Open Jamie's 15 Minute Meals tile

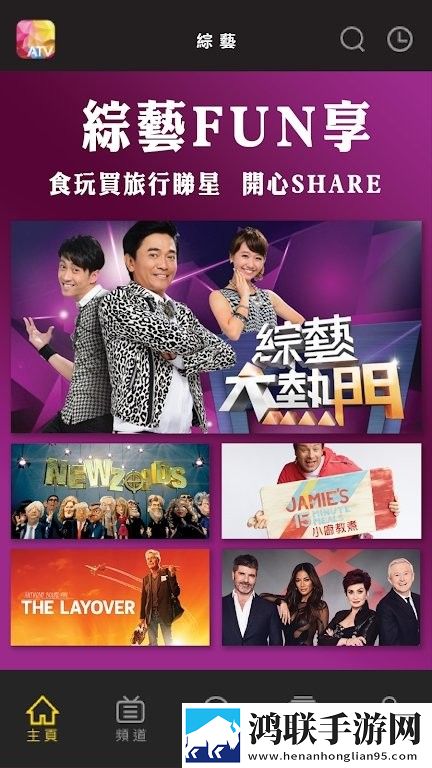tap(321, 491)
